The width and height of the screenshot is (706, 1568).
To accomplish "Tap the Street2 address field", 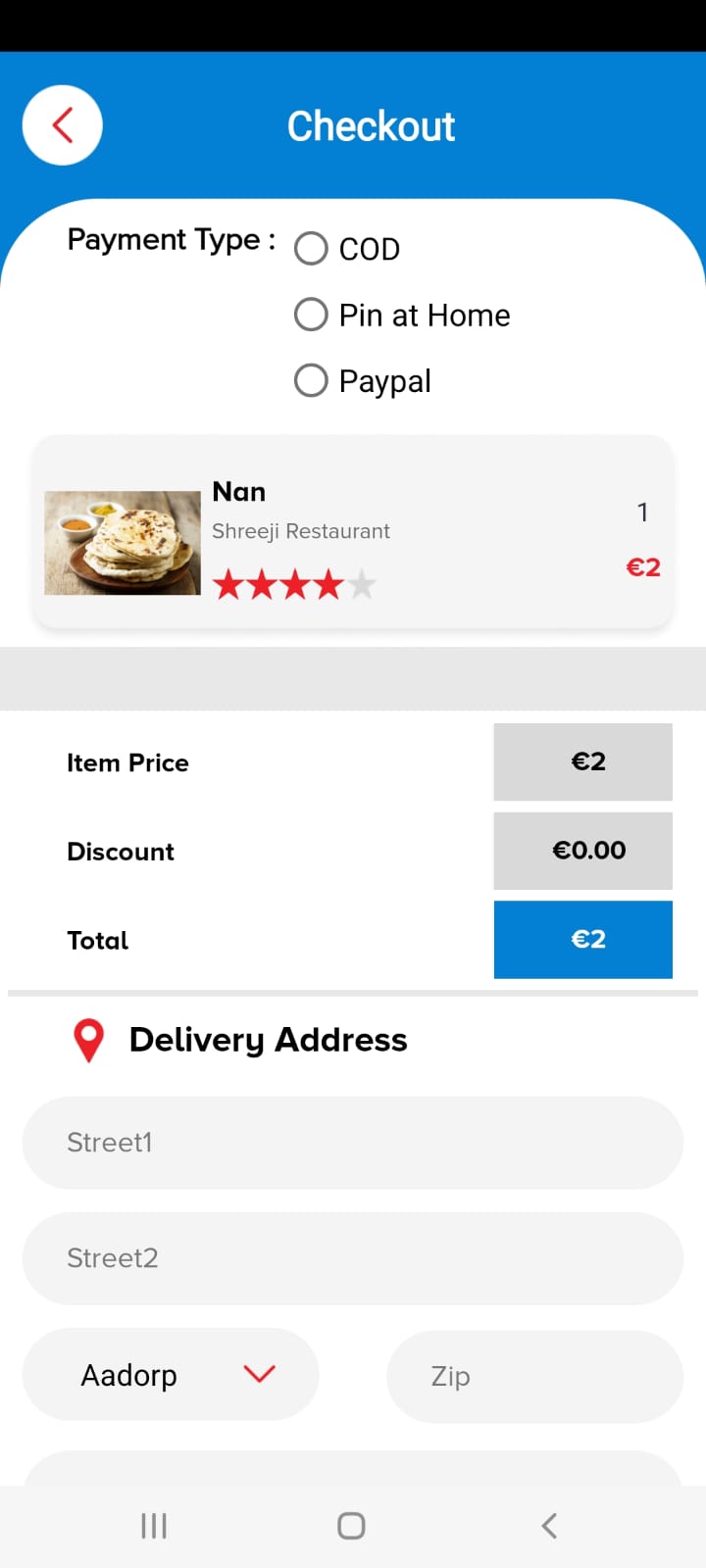I will pos(353,1258).
